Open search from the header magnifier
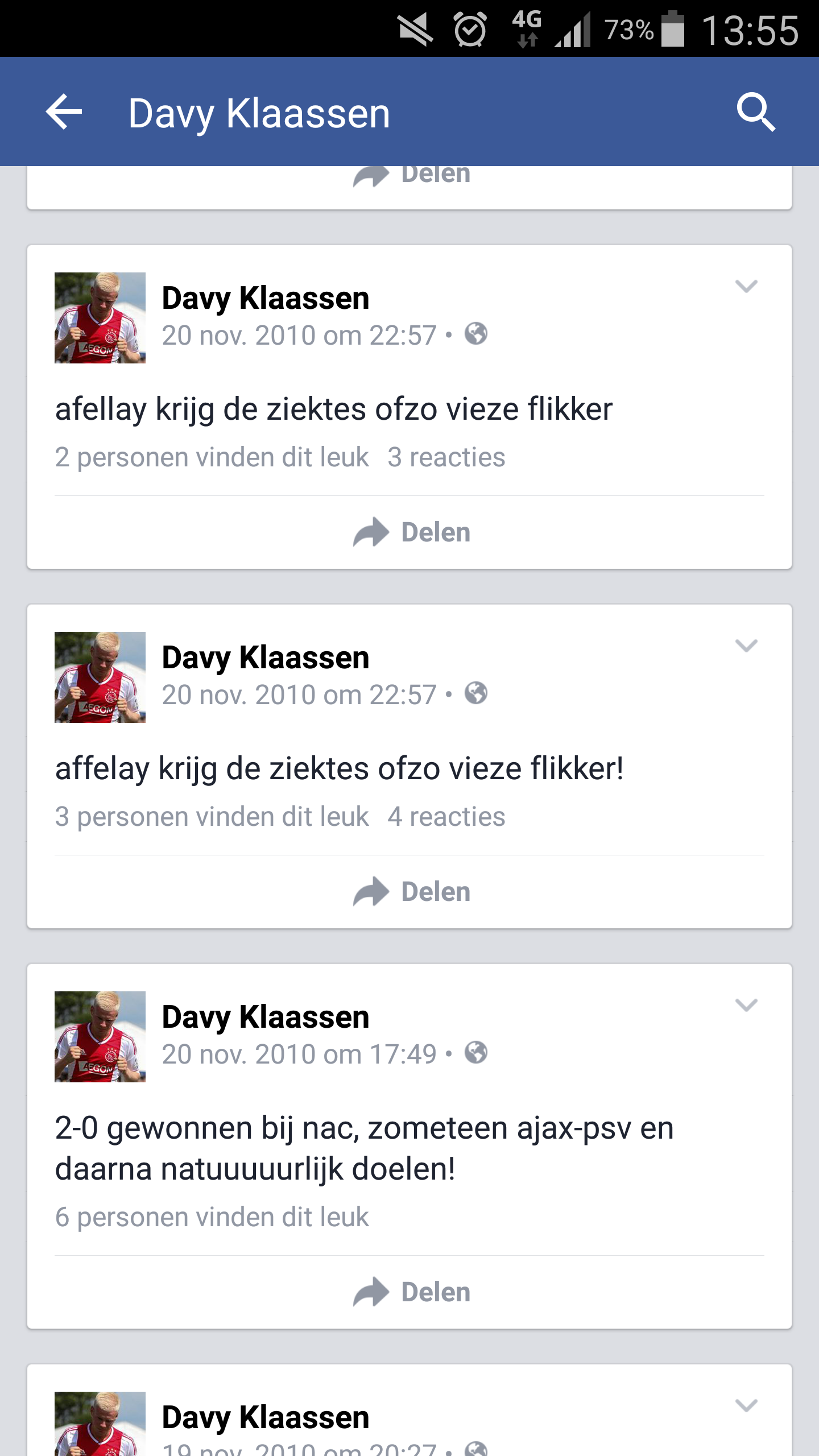This screenshot has height=1456, width=819. coord(756,112)
